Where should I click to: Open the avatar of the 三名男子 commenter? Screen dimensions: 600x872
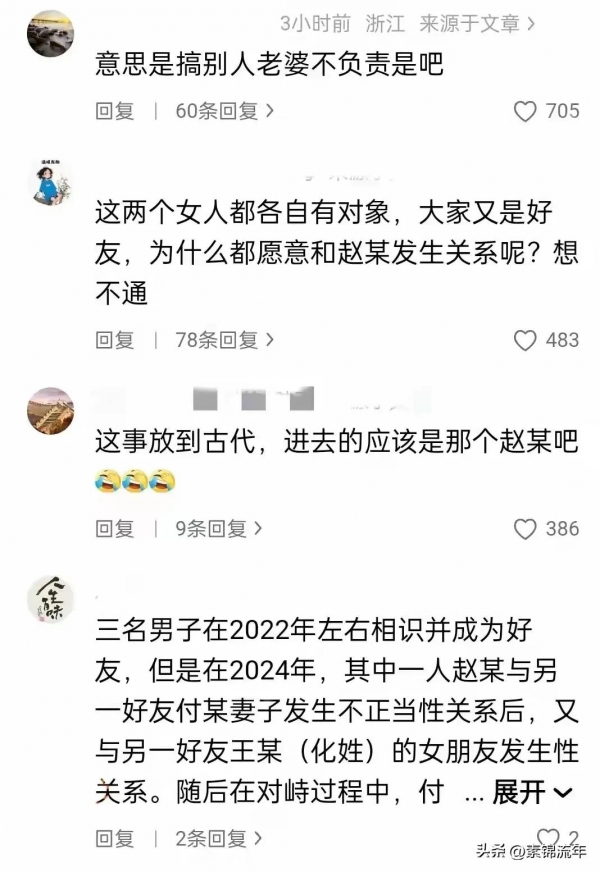[50, 600]
